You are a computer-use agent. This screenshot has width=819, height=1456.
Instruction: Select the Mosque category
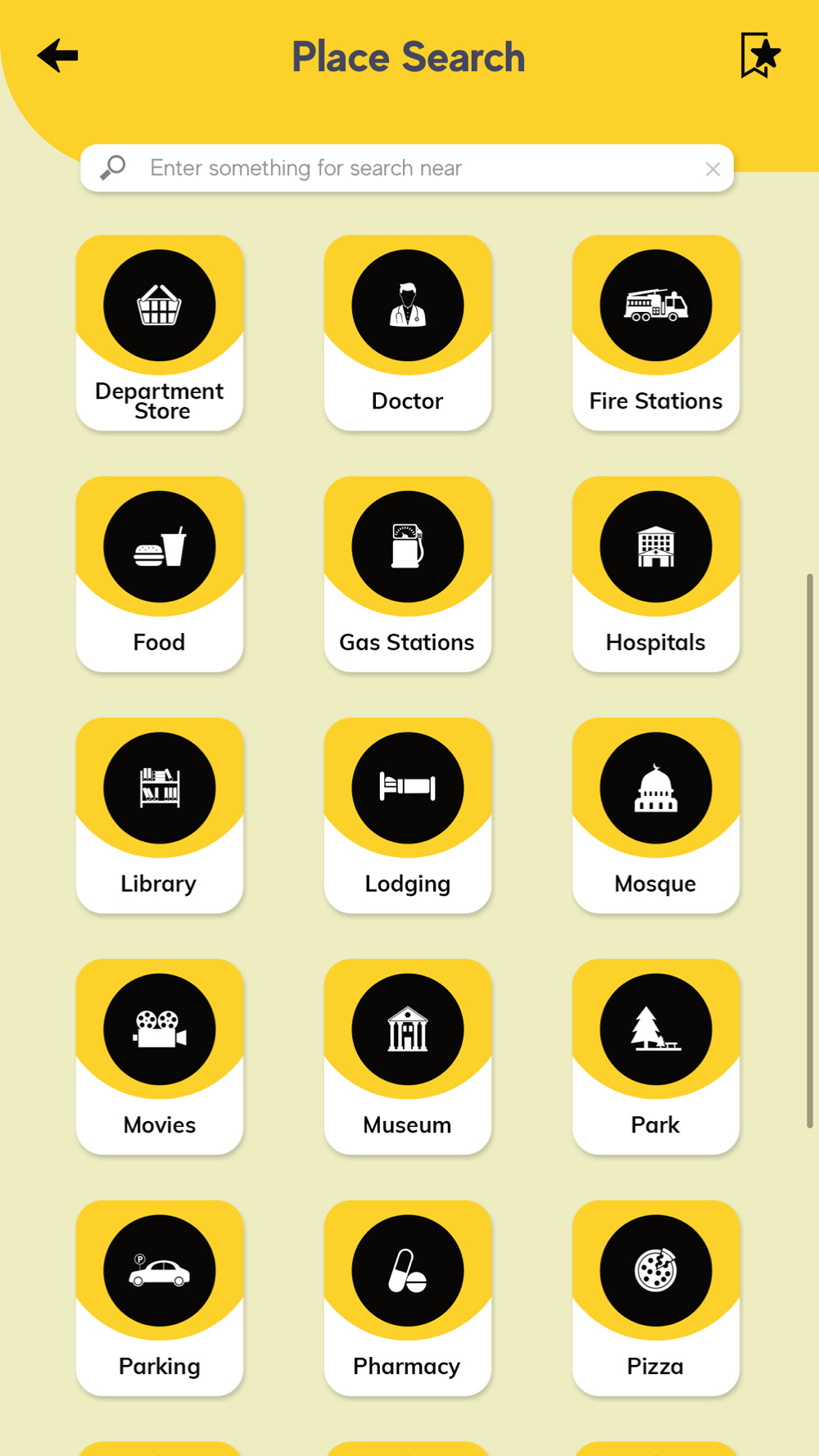click(x=656, y=816)
